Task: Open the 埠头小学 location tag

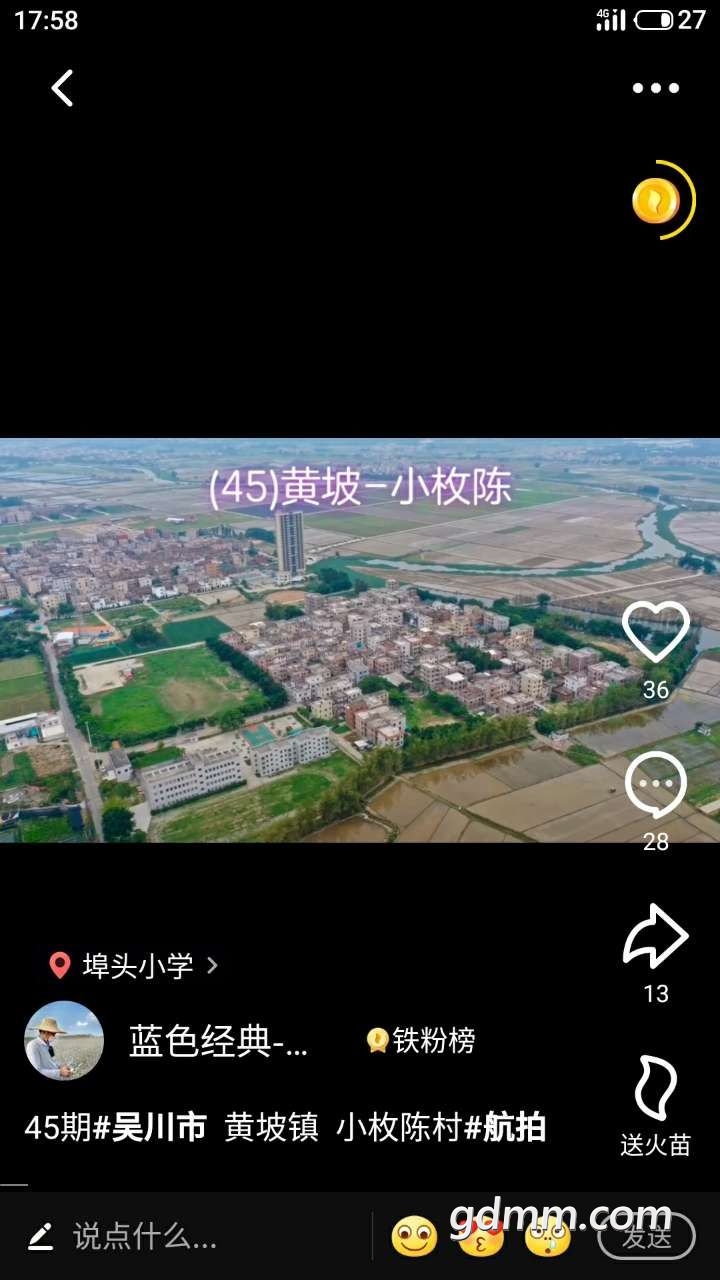Action: click(134, 965)
